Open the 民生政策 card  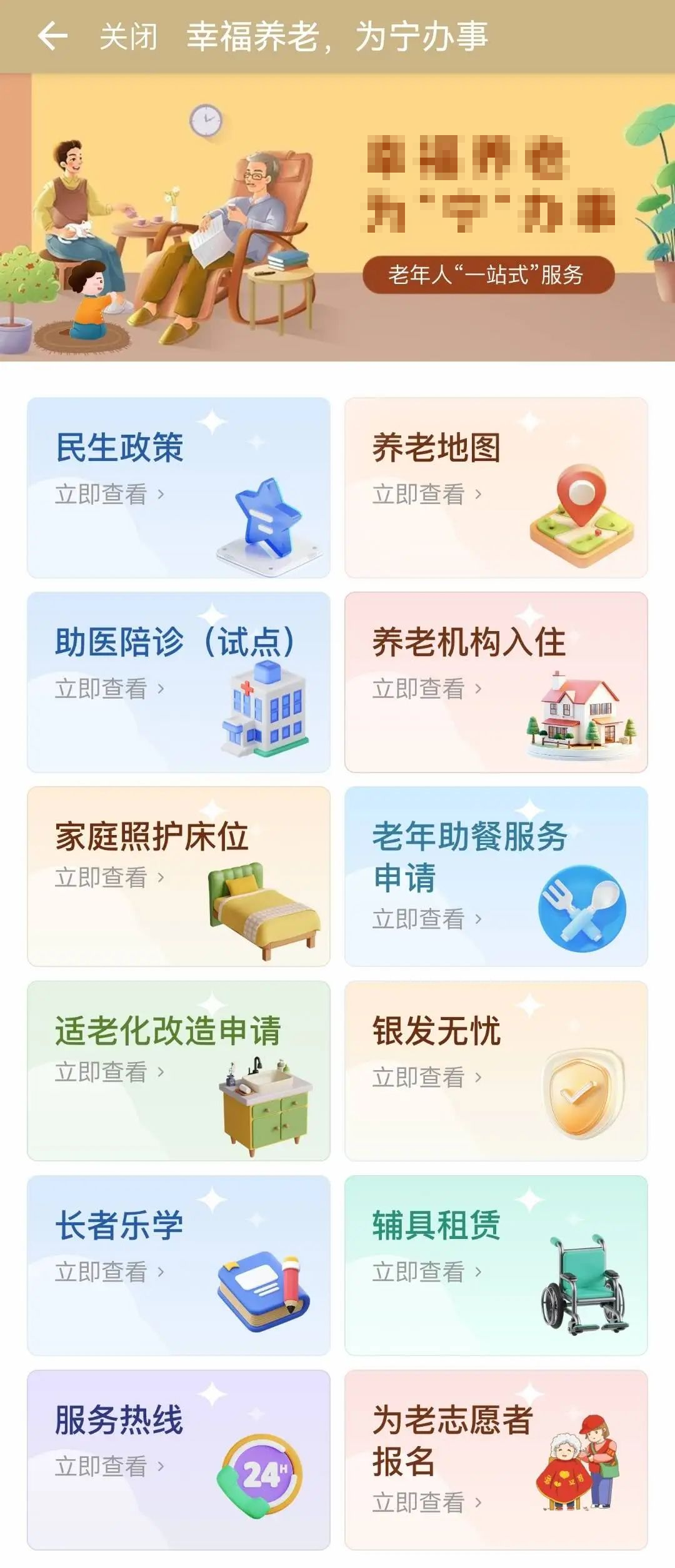[178, 487]
